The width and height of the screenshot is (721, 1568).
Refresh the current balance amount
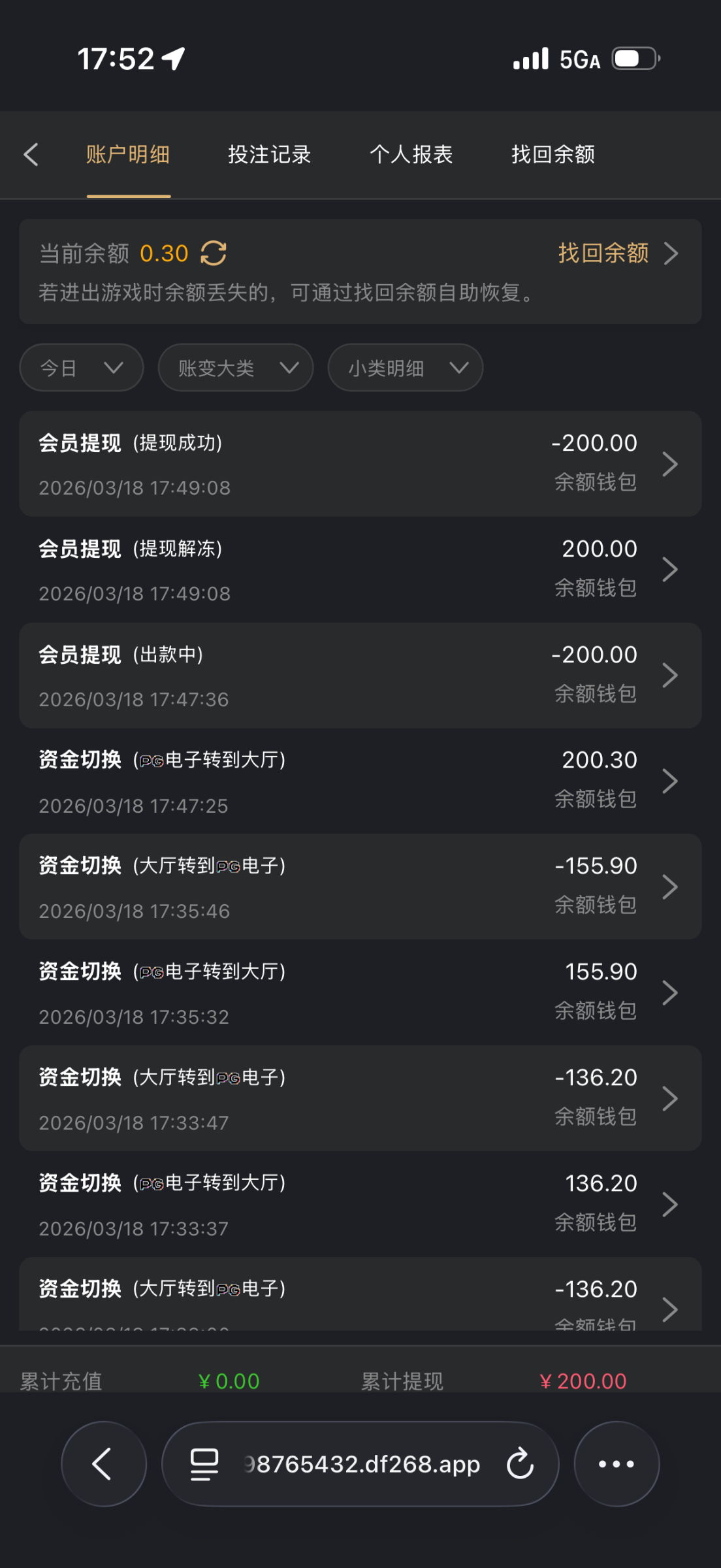214,253
